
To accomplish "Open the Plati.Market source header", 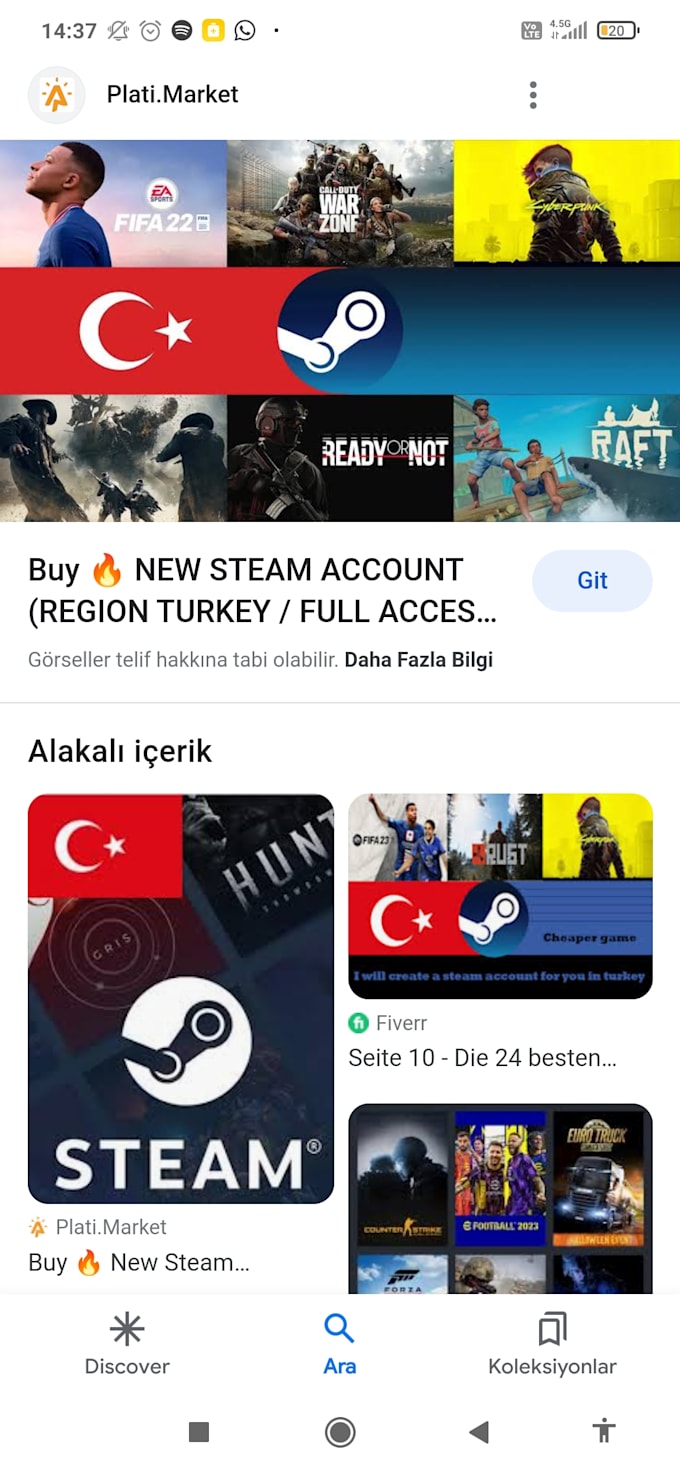I will (134, 95).
